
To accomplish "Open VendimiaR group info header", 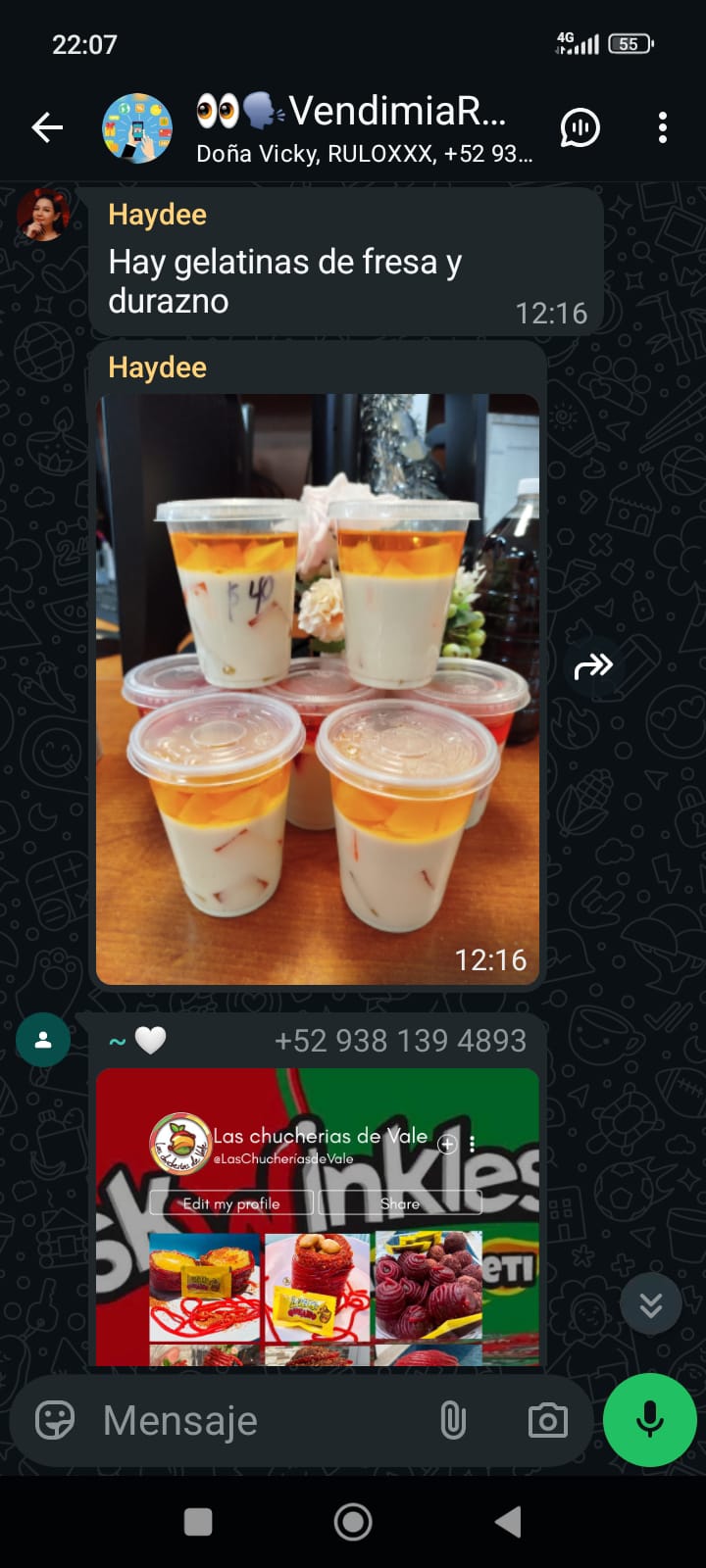I will pos(363,127).
